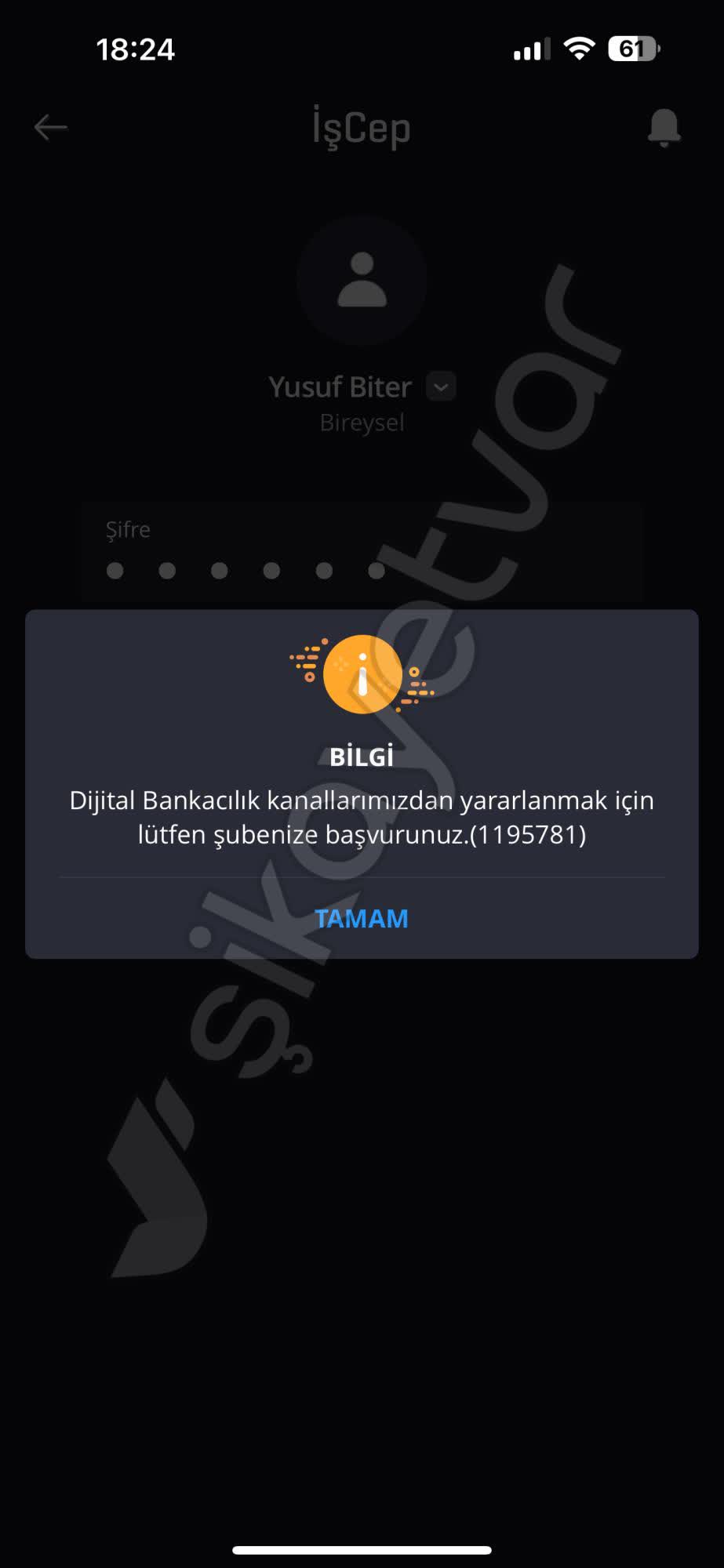The image size is (724, 1568).
Task: Tap the orange info icon above BİLGİ
Action: click(x=362, y=674)
